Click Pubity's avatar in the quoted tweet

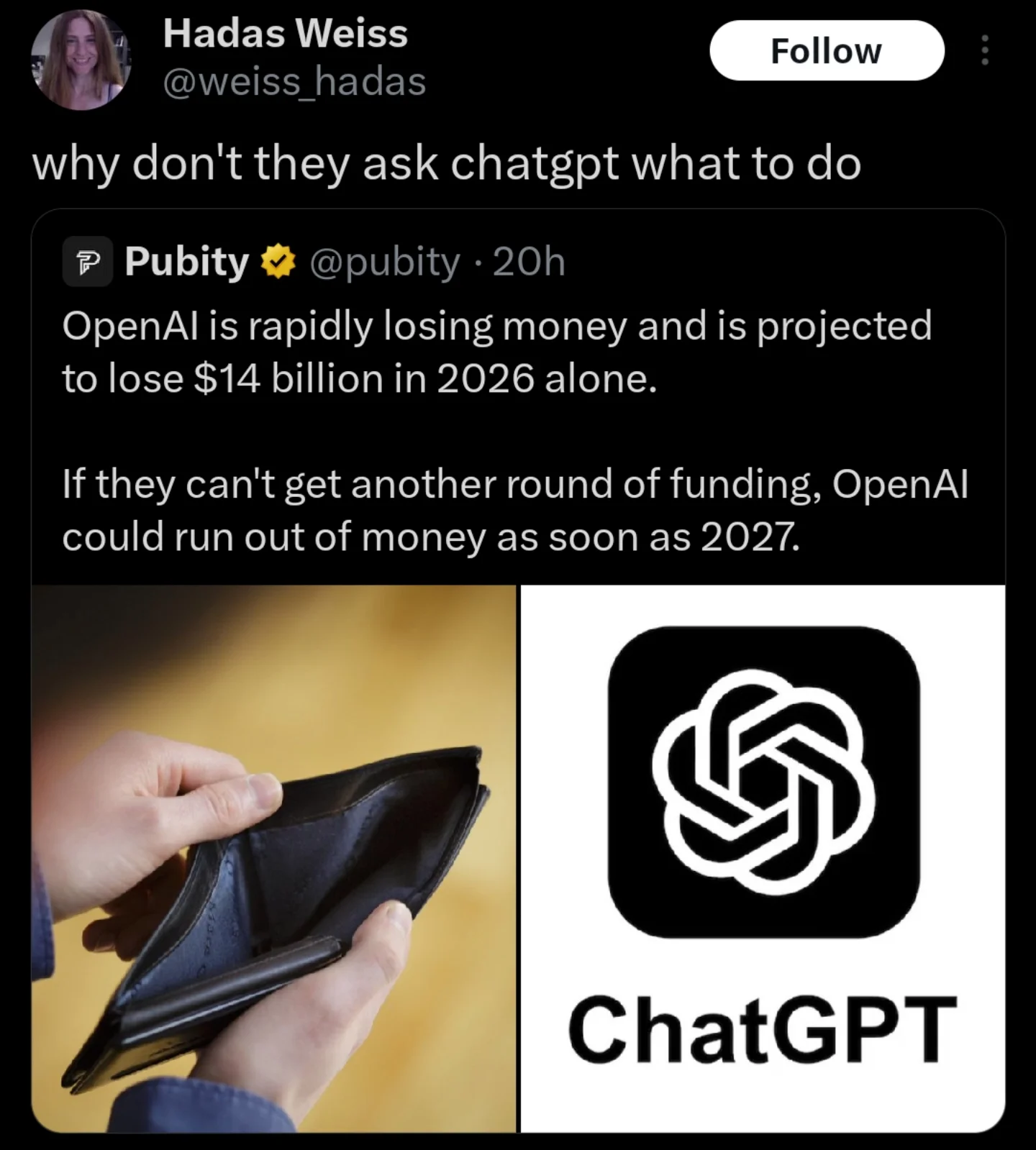(87, 261)
